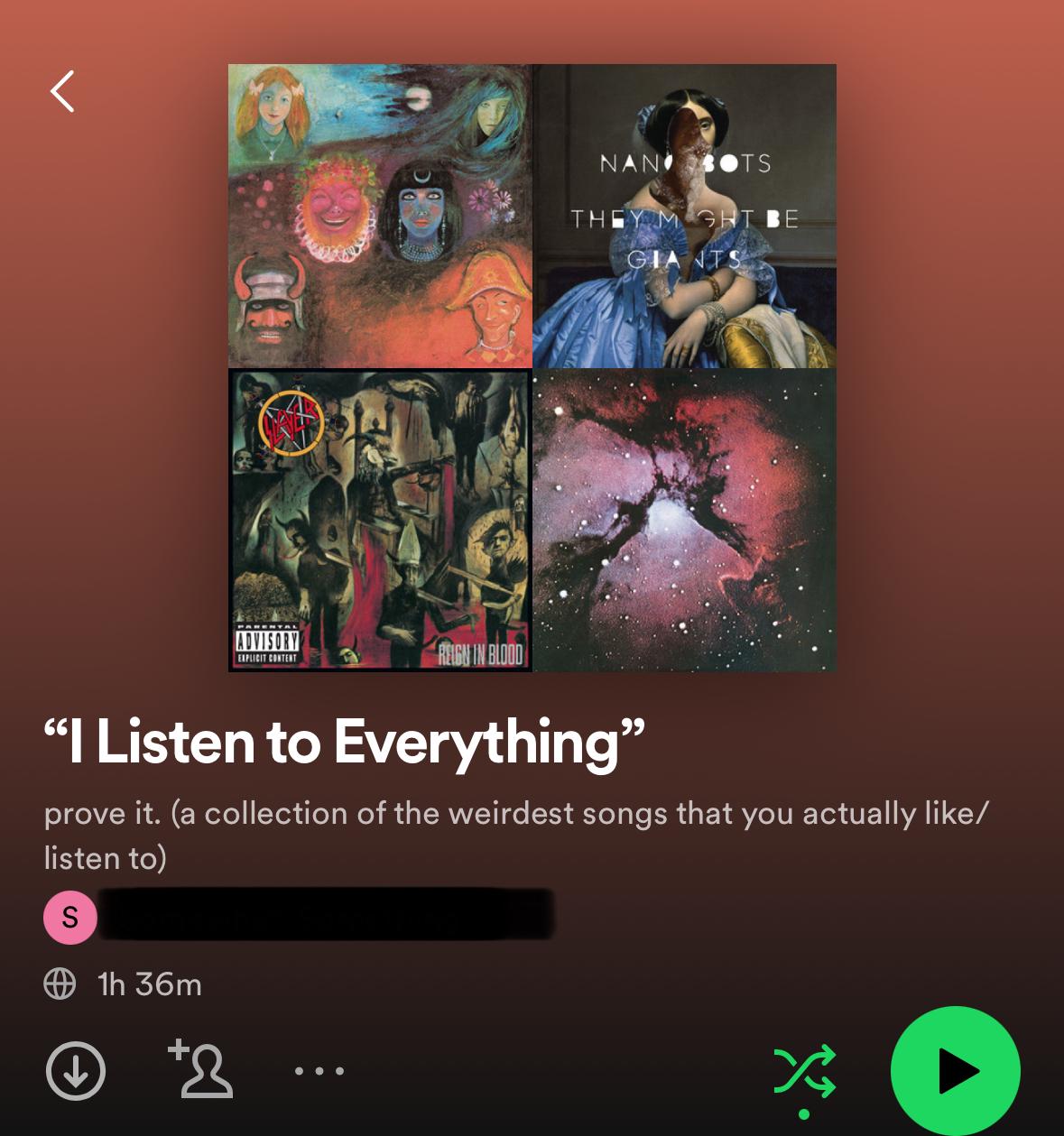Download the playlist for offline listening

coord(75,1071)
